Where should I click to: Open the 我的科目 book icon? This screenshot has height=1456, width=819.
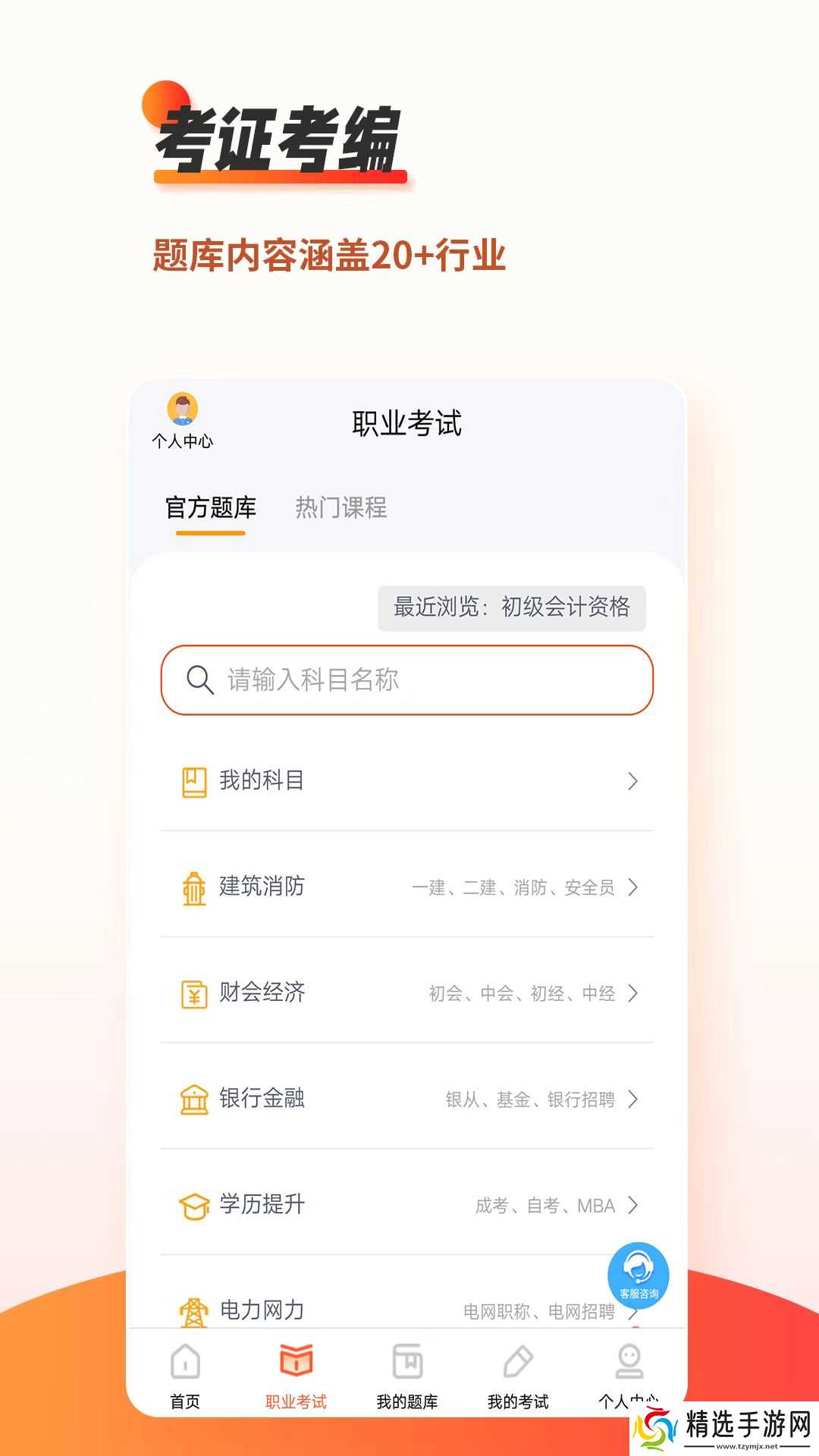coord(194,781)
